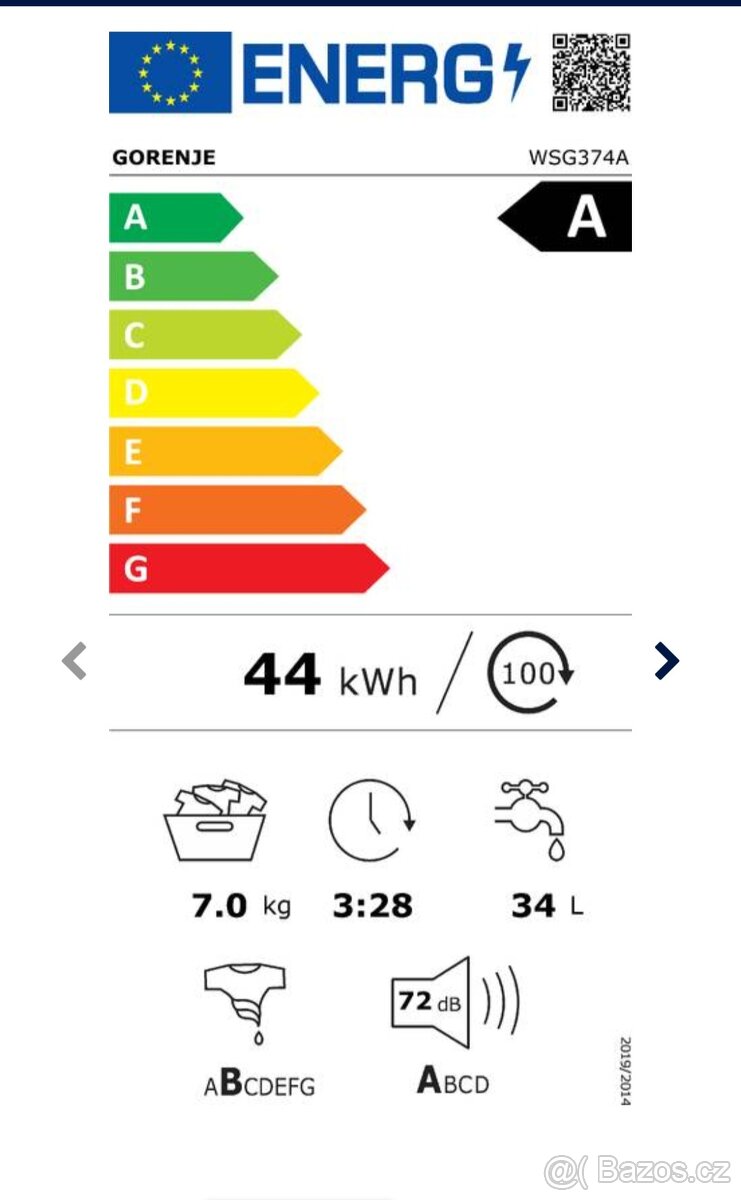Go to the next image with right arrow

tap(666, 660)
